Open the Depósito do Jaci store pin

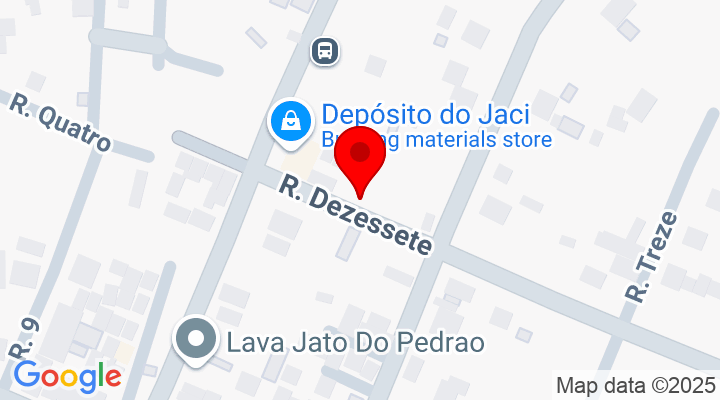point(290,122)
